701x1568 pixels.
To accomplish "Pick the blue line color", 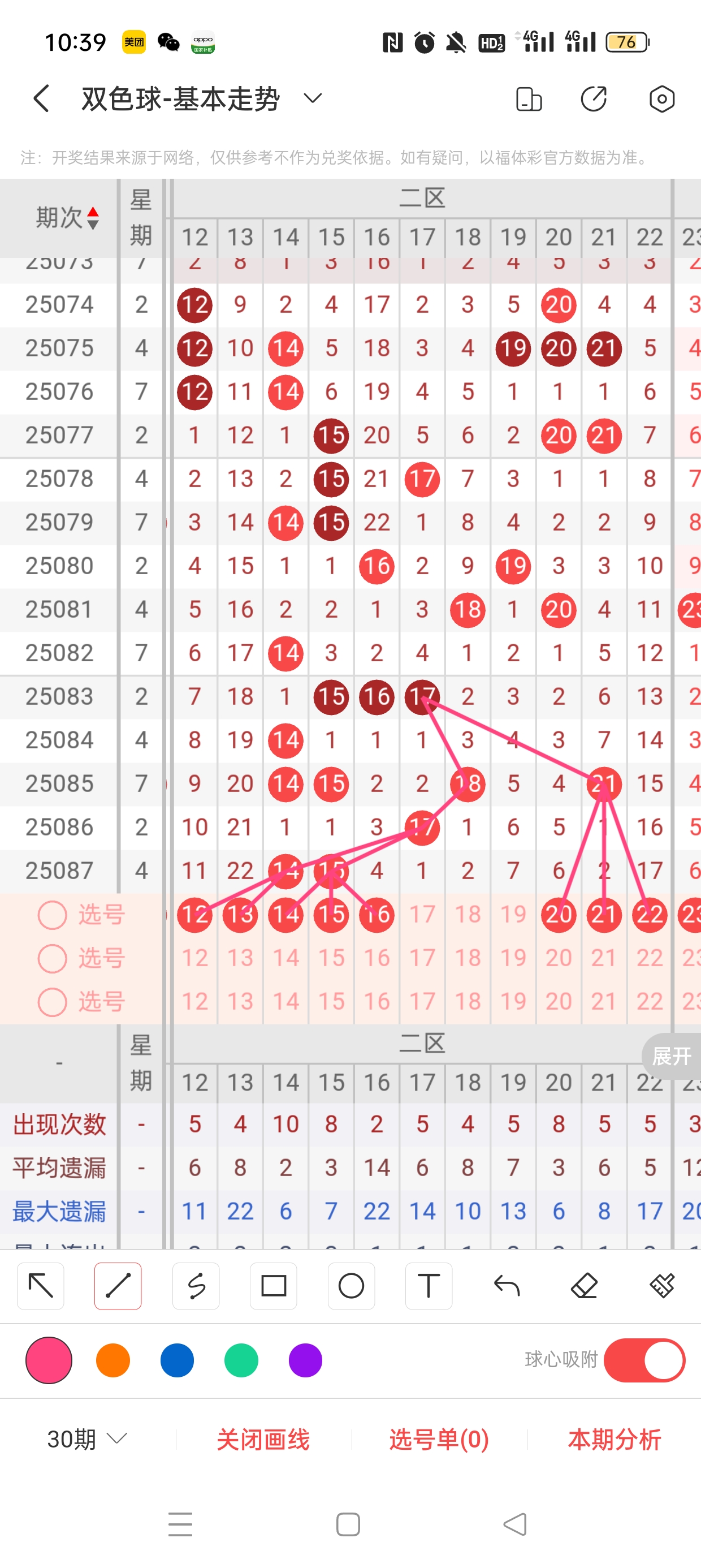I will click(x=177, y=1360).
